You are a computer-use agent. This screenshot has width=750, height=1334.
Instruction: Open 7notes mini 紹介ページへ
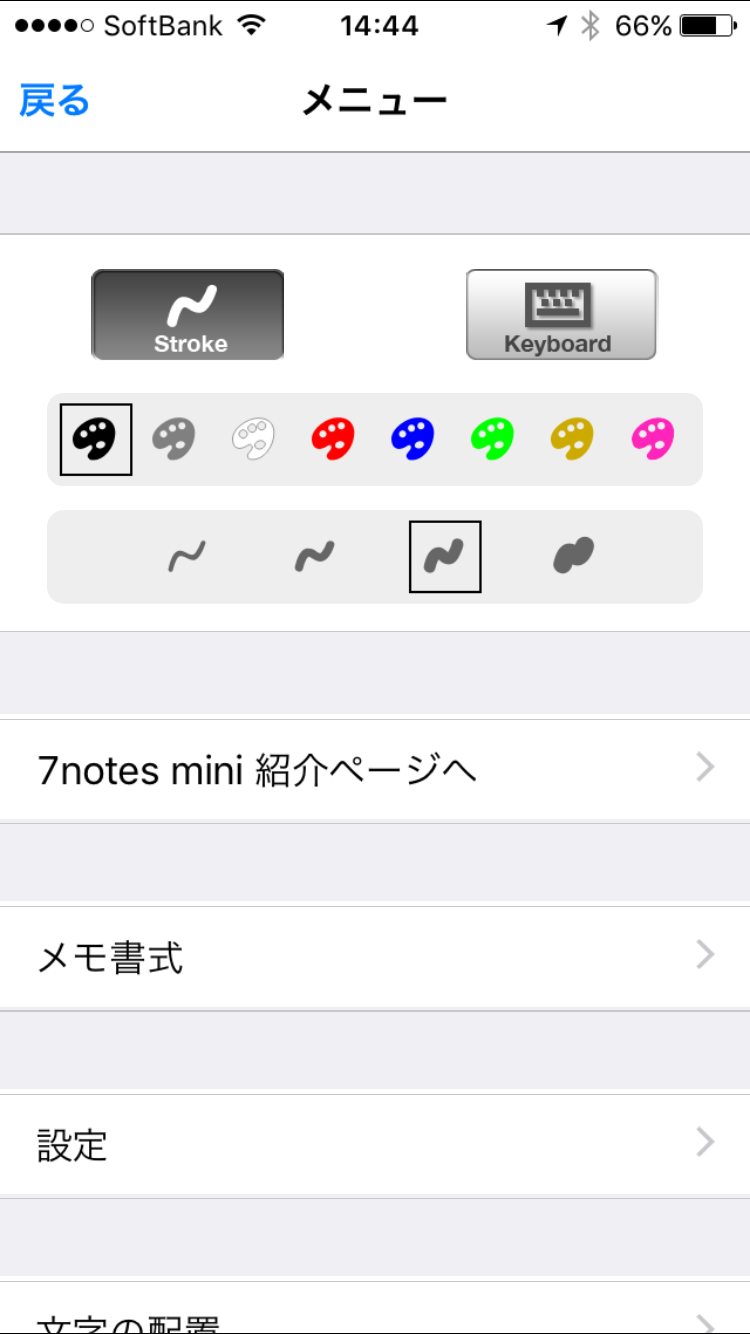[375, 769]
